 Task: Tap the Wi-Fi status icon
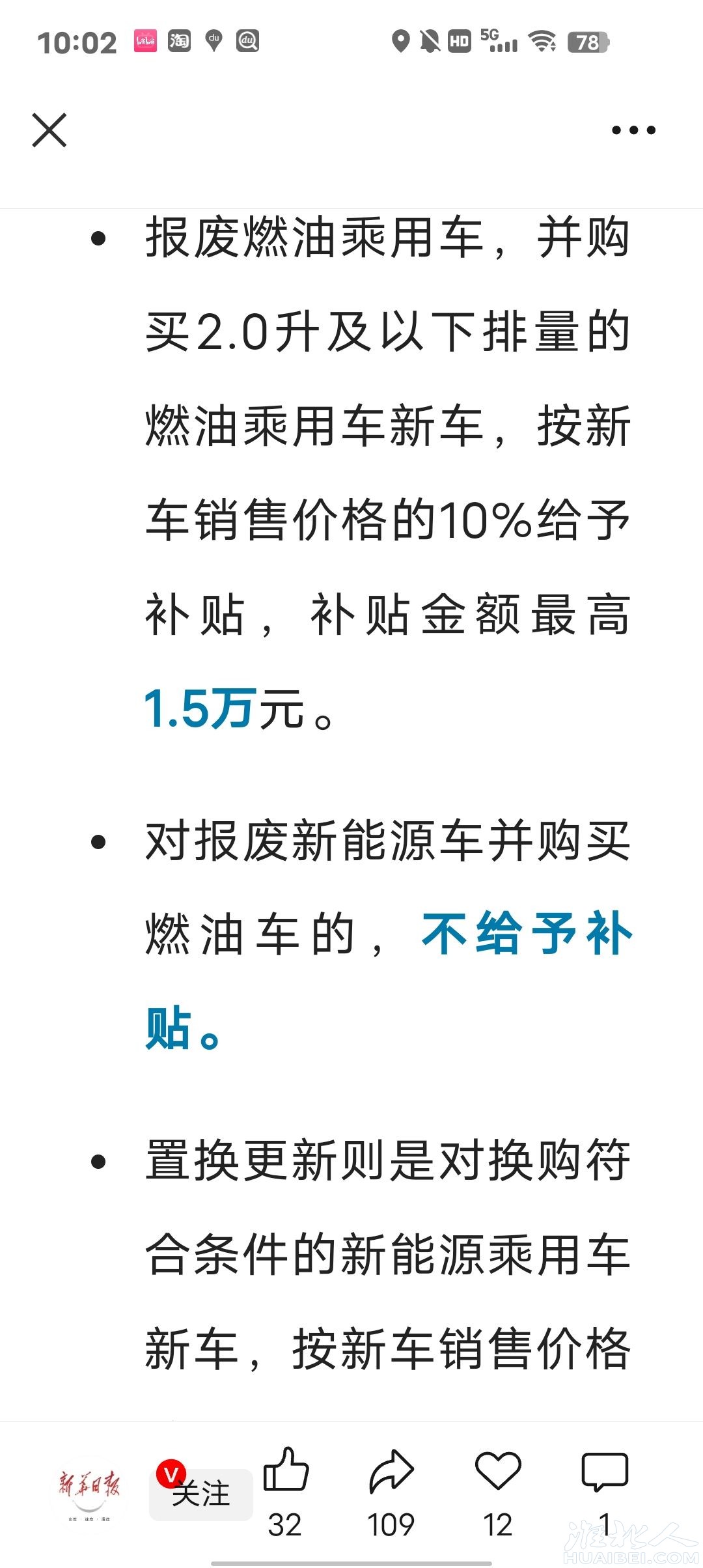[544, 42]
